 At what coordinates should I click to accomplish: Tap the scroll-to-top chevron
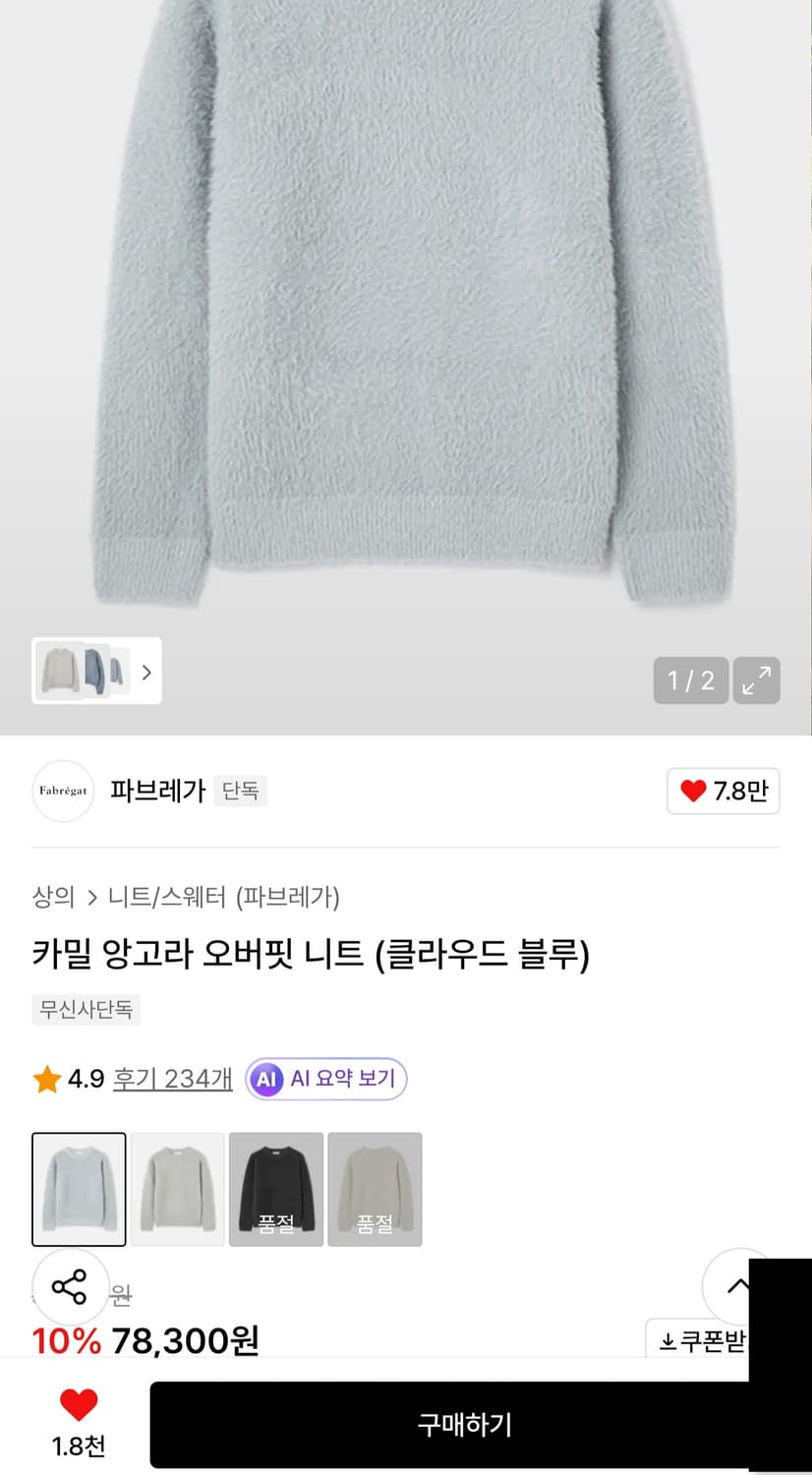coord(740,1286)
